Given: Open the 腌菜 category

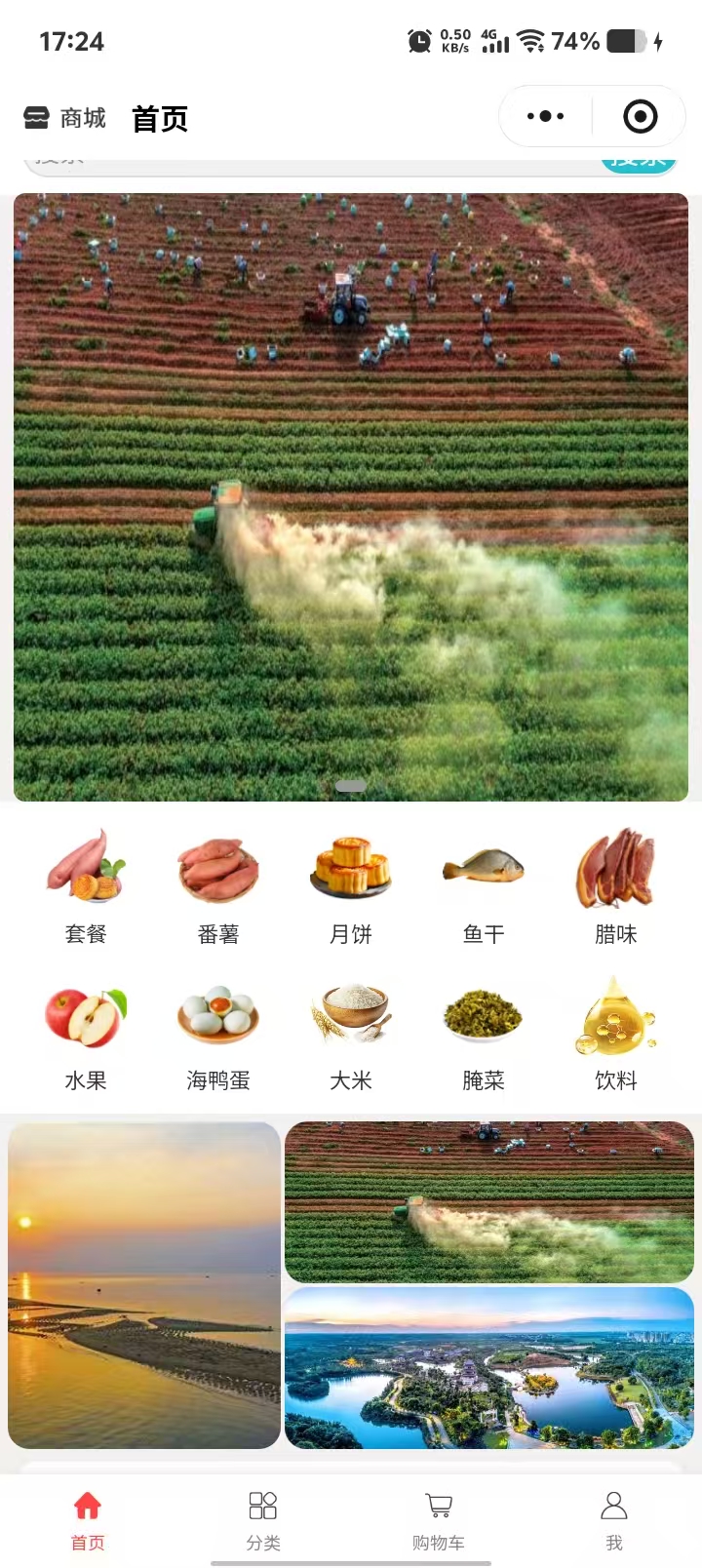Looking at the screenshot, I should (x=484, y=1034).
